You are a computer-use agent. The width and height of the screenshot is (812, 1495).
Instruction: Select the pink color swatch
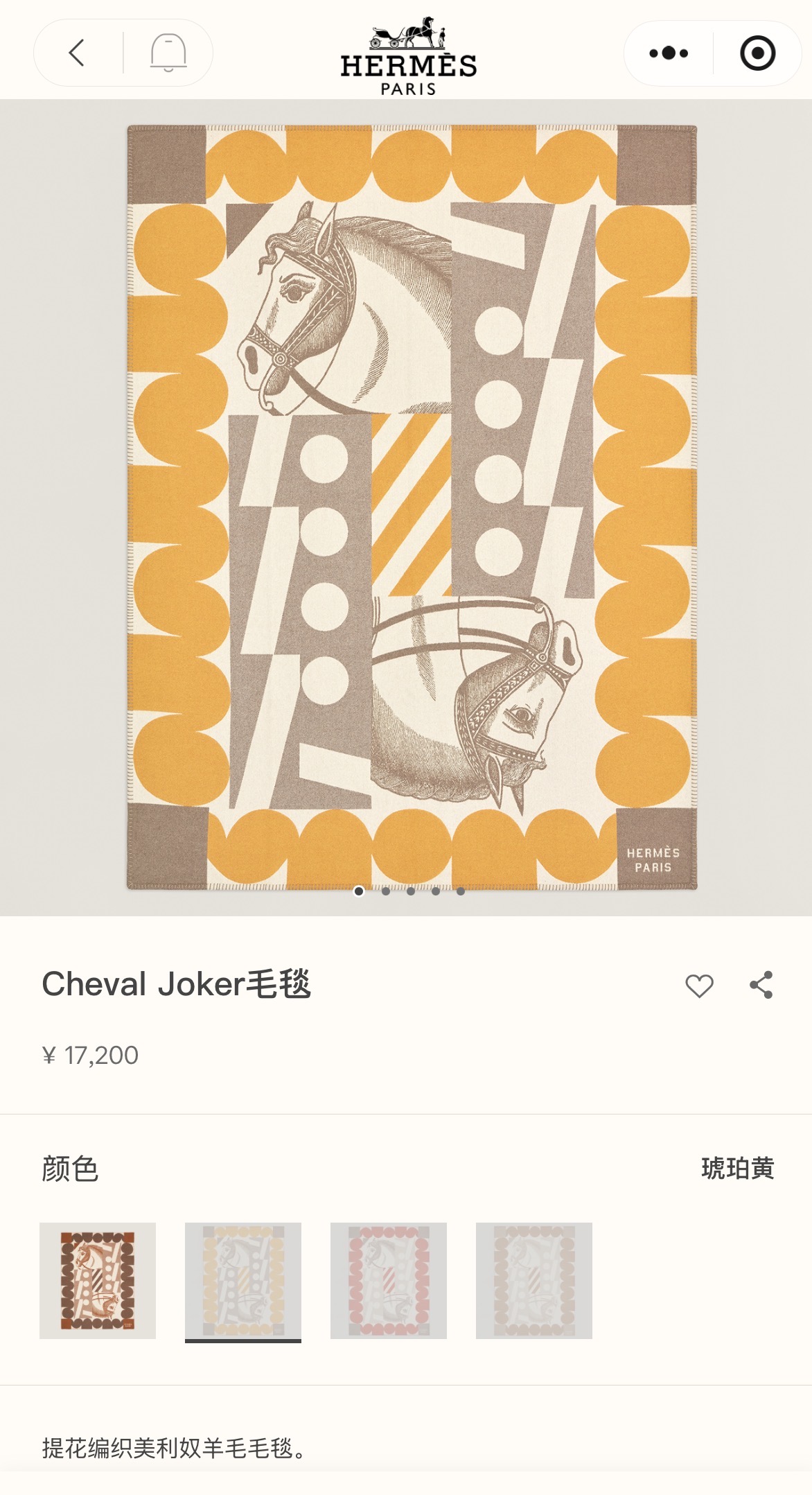389,1280
